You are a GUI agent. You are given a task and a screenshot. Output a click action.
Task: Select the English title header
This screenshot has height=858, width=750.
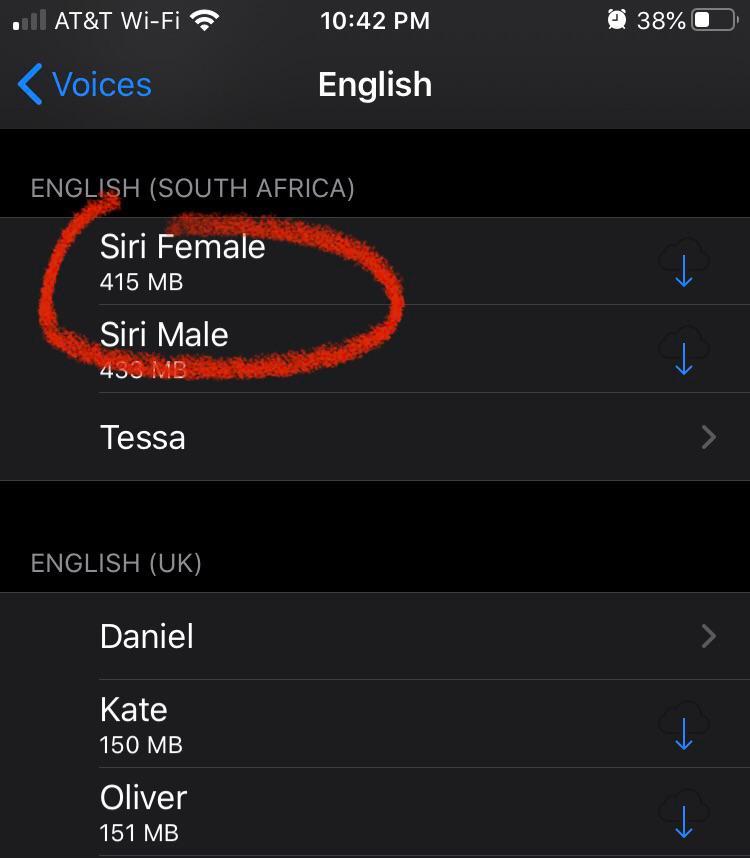[x=375, y=85]
